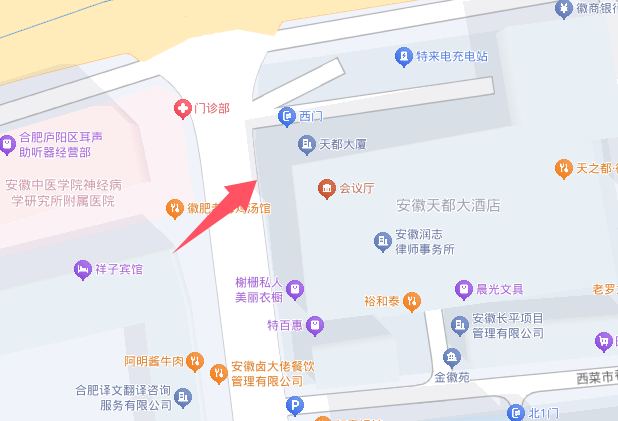Viewport: 618px width, 421px height.
Task: Tap the 裕和泰 restaurant marker
Action: (x=411, y=301)
